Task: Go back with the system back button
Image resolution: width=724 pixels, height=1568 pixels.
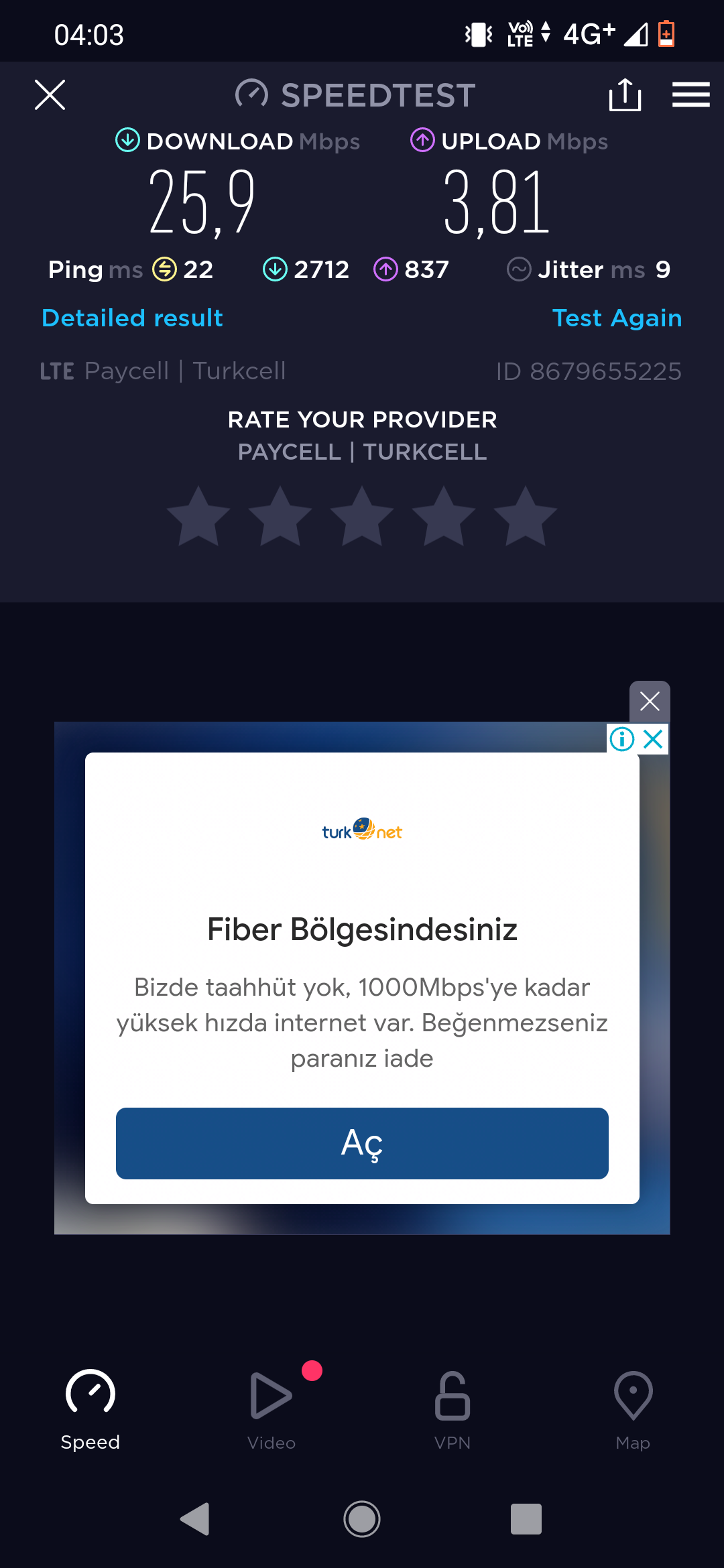Action: pyautogui.click(x=195, y=1518)
